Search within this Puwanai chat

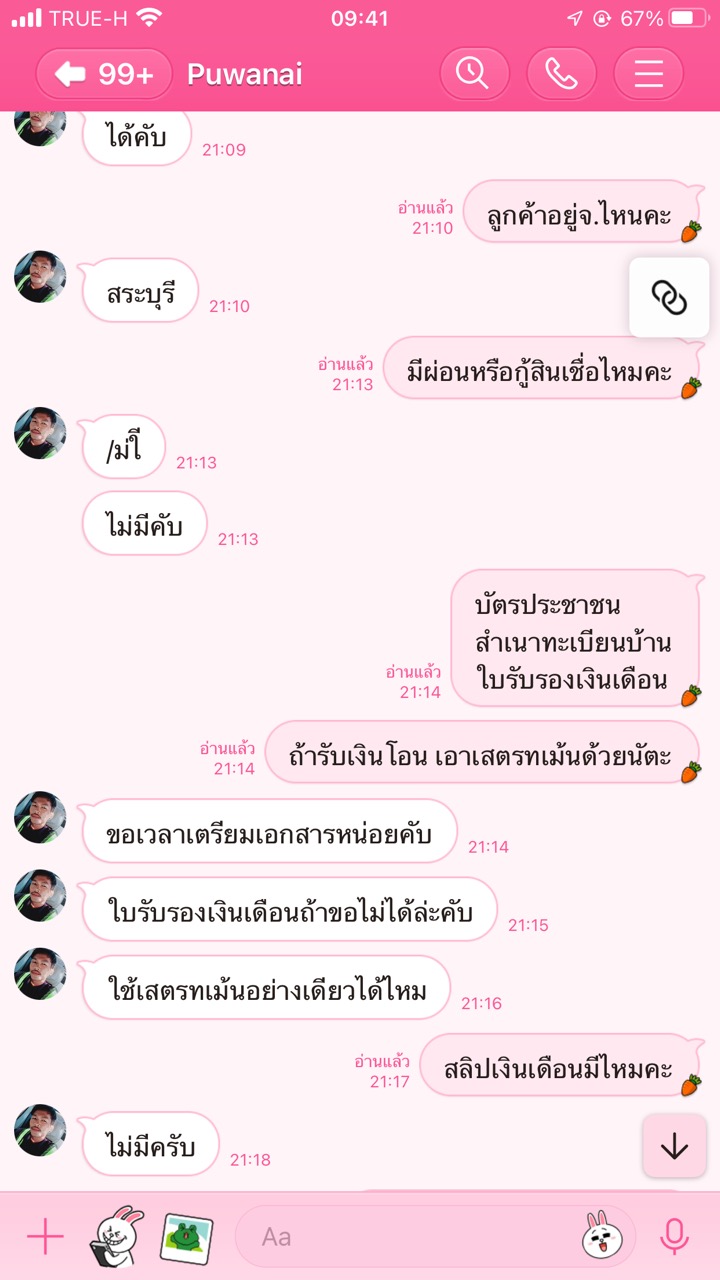click(x=474, y=74)
